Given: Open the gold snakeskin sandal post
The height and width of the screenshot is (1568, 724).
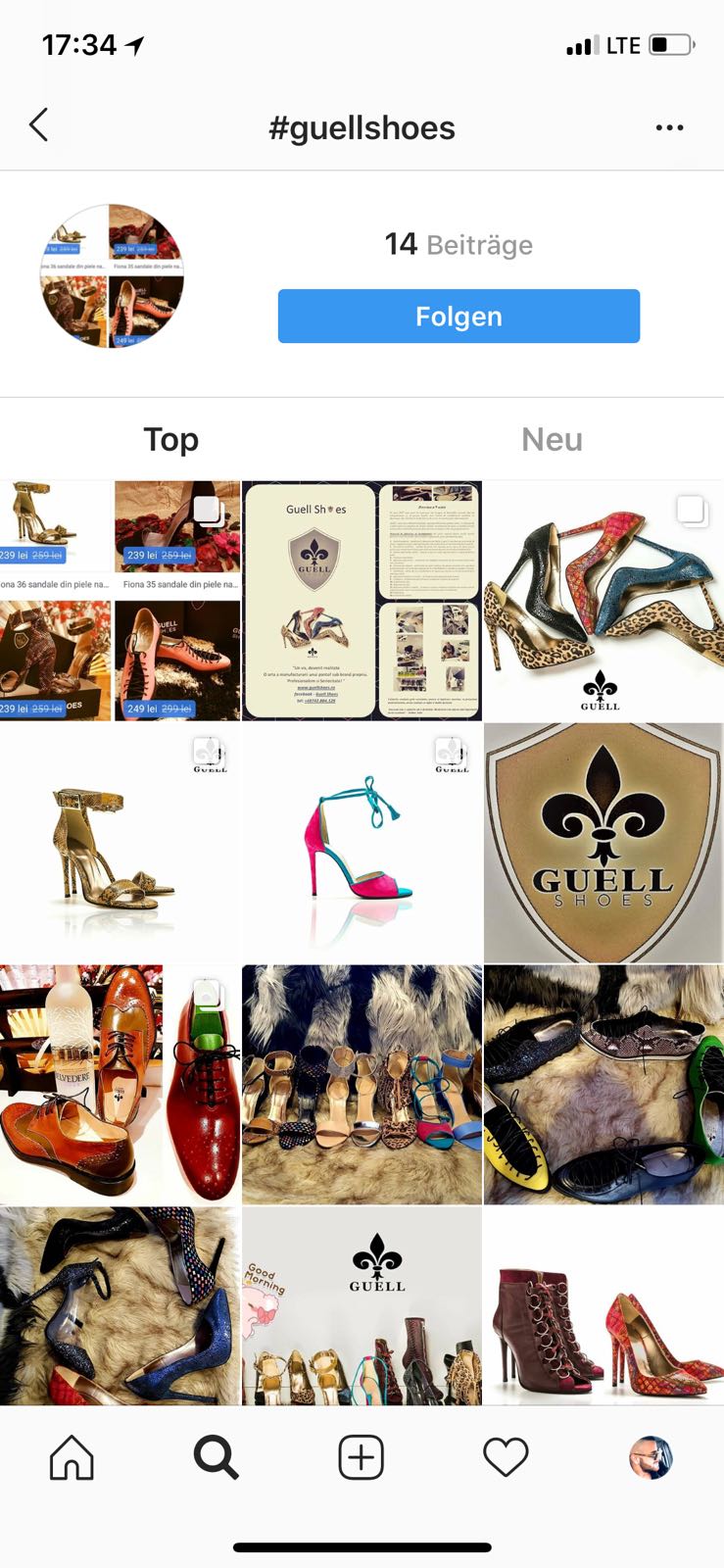Looking at the screenshot, I should [x=120, y=843].
